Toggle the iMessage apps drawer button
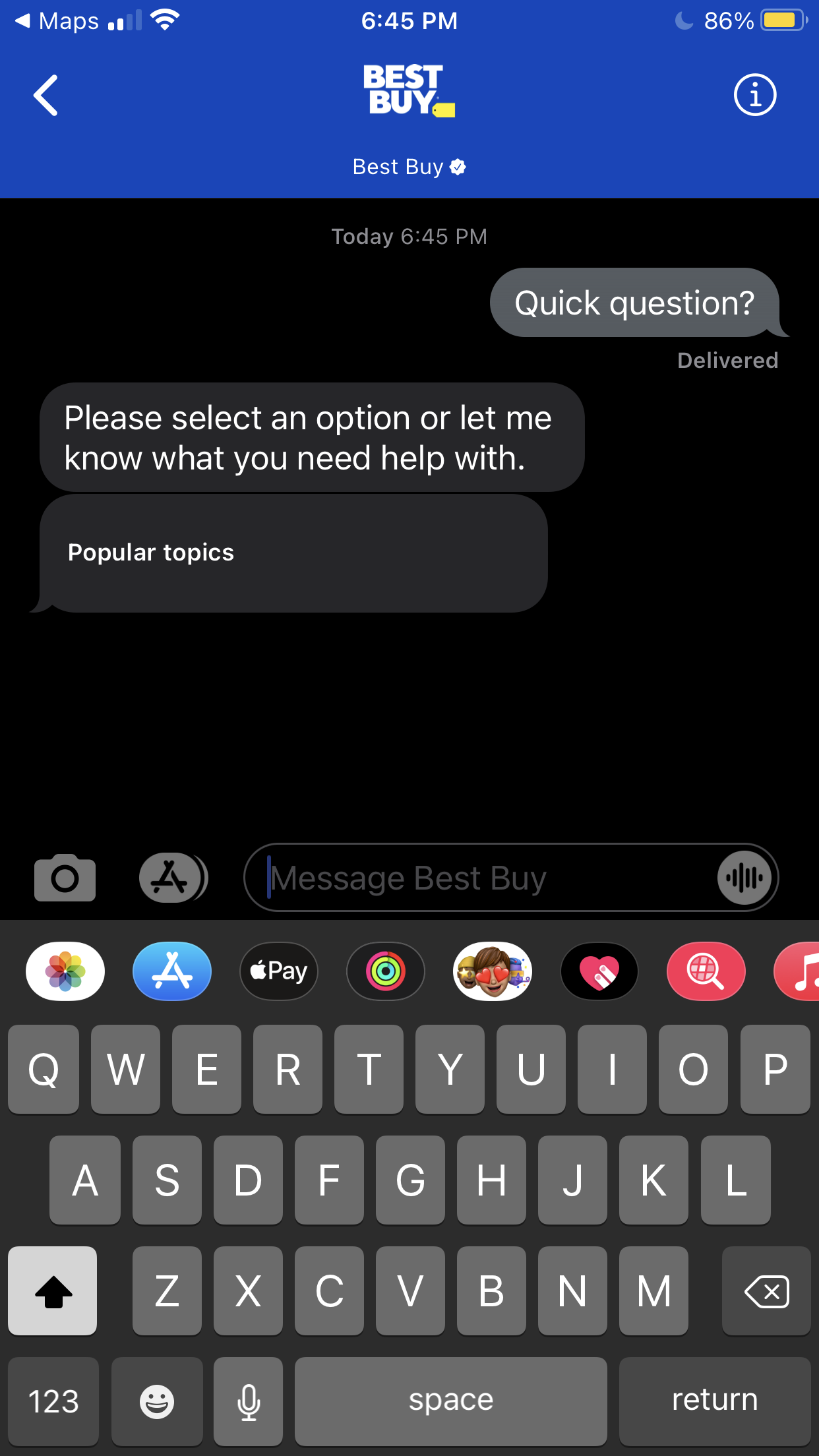 [173, 878]
